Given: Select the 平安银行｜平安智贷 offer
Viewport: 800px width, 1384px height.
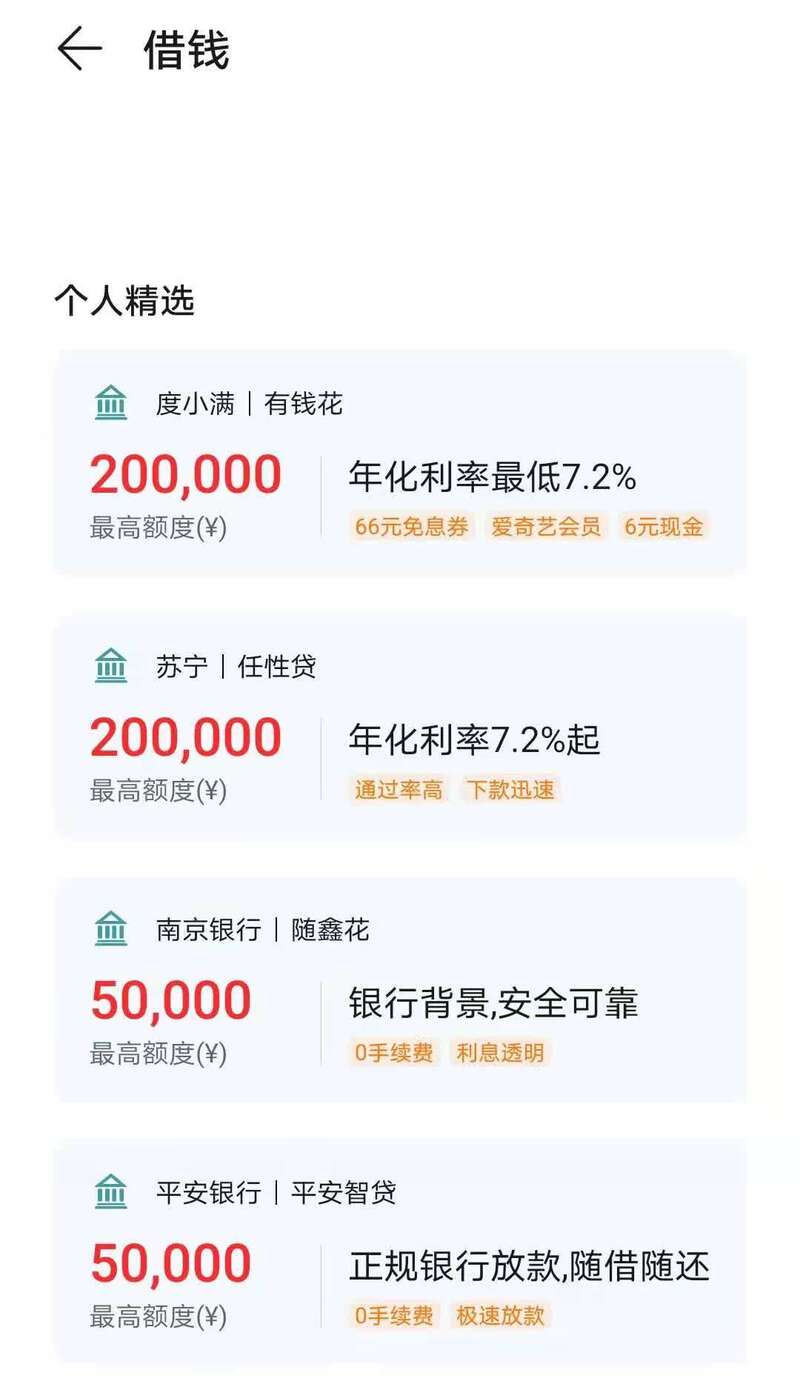Looking at the screenshot, I should click(400, 1250).
